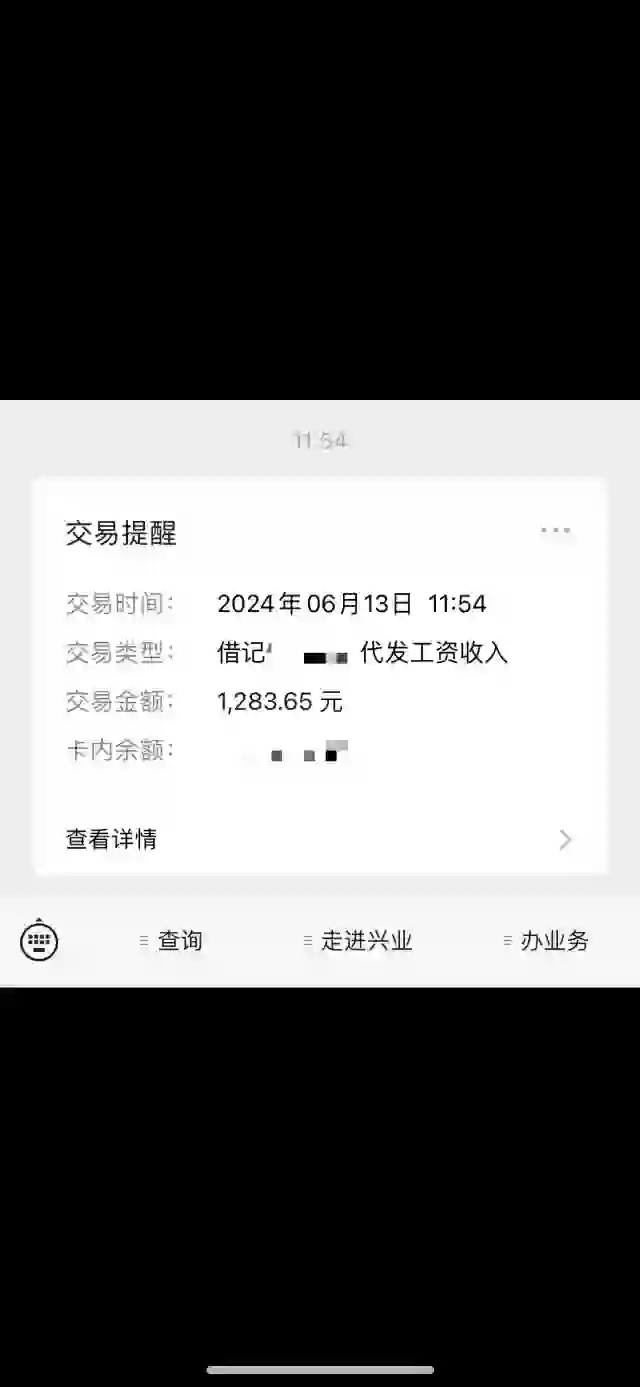Open the three-dot menu on 交易提醒 card

point(555,531)
